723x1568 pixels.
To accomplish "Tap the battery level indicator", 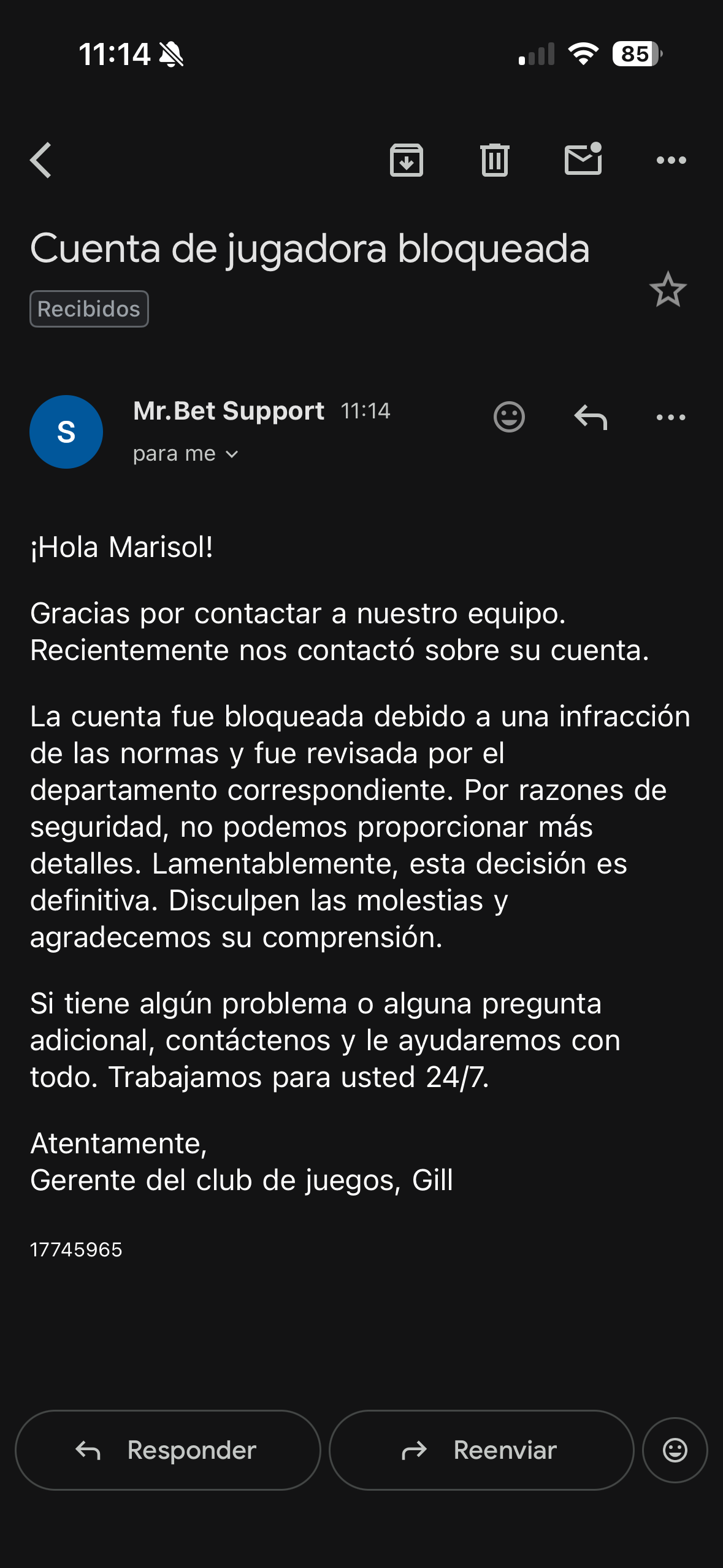I will tap(633, 55).
